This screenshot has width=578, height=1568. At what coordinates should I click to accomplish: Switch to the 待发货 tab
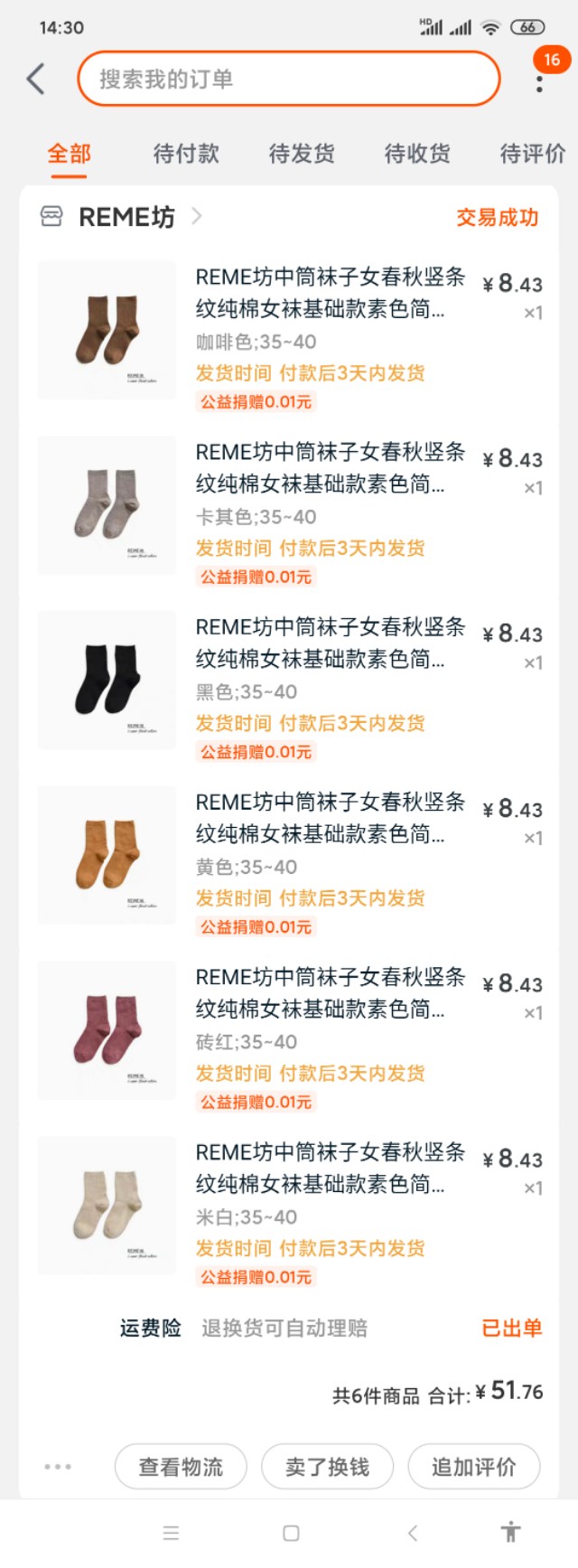click(302, 154)
